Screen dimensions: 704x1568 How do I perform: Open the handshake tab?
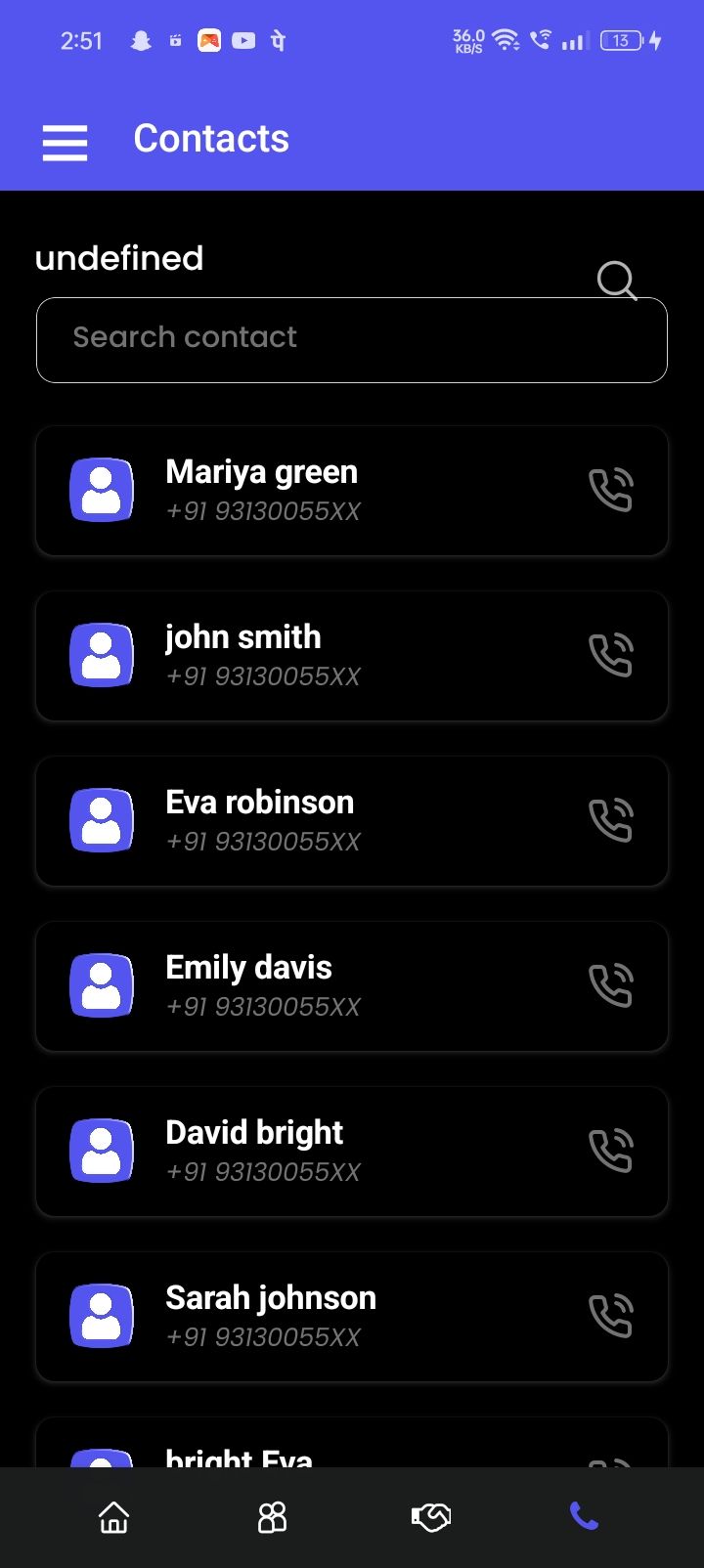click(x=430, y=1517)
